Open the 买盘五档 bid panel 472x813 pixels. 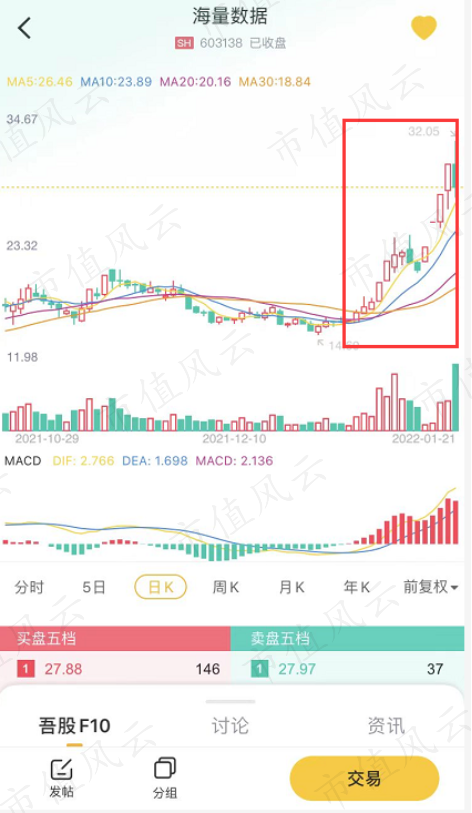[x=115, y=638]
